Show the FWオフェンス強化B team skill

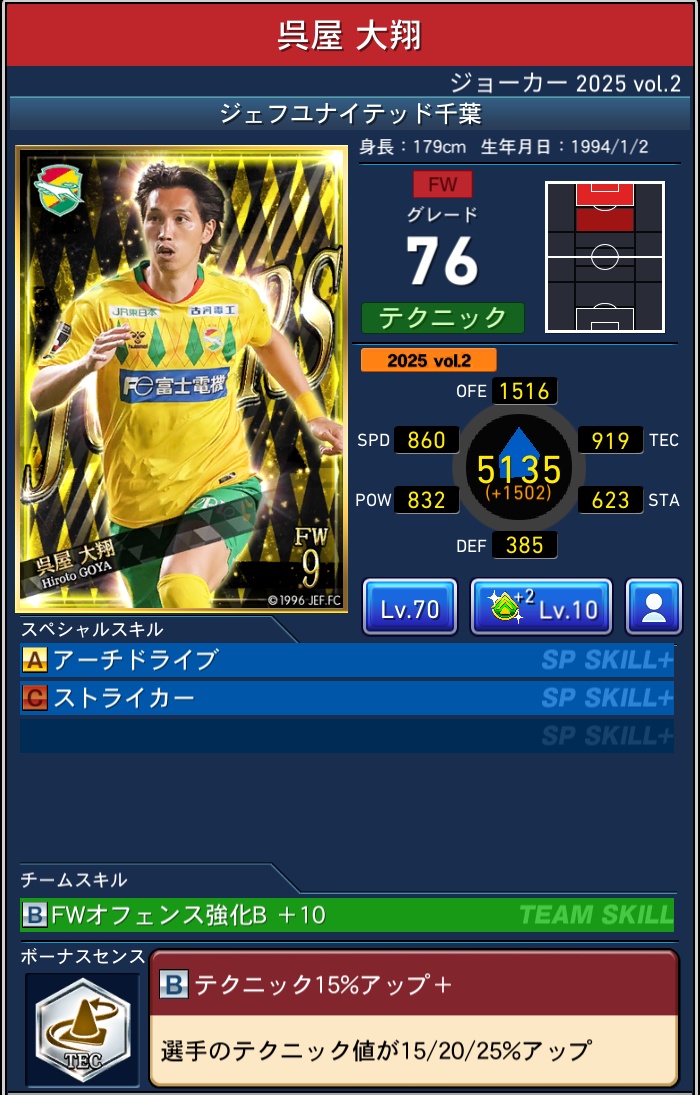point(346,914)
